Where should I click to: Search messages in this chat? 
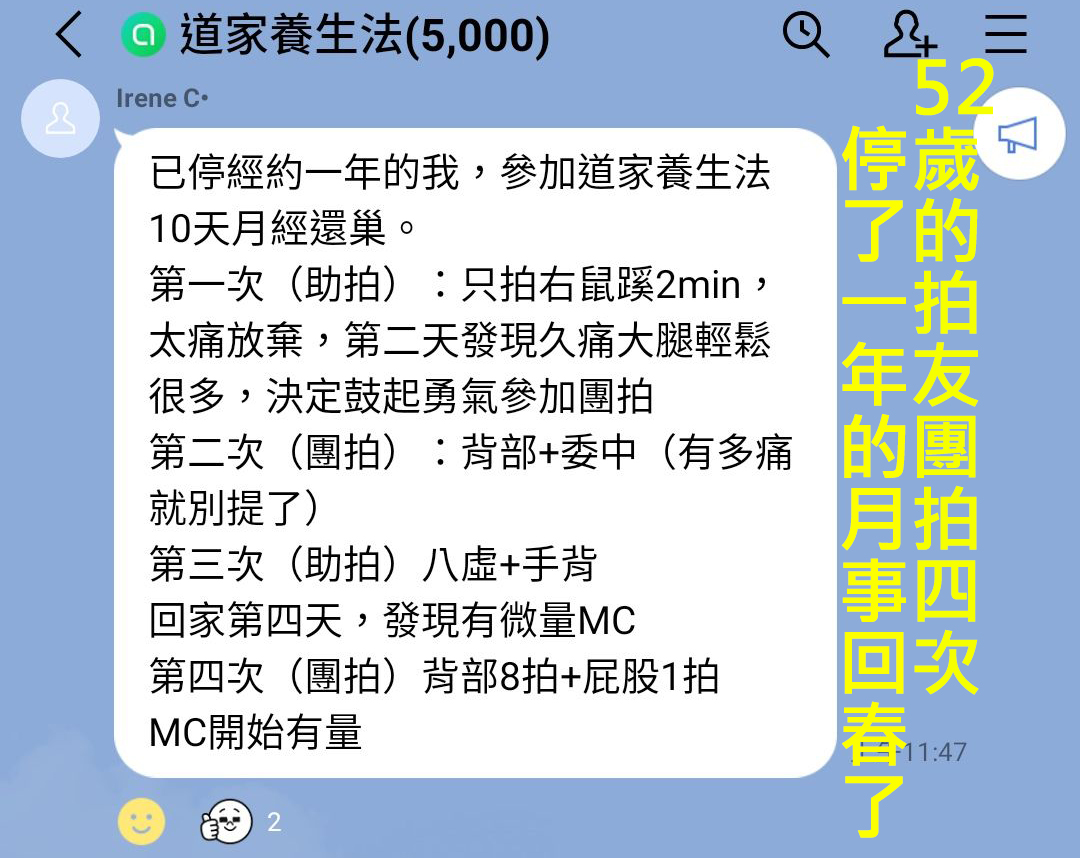pos(804,35)
